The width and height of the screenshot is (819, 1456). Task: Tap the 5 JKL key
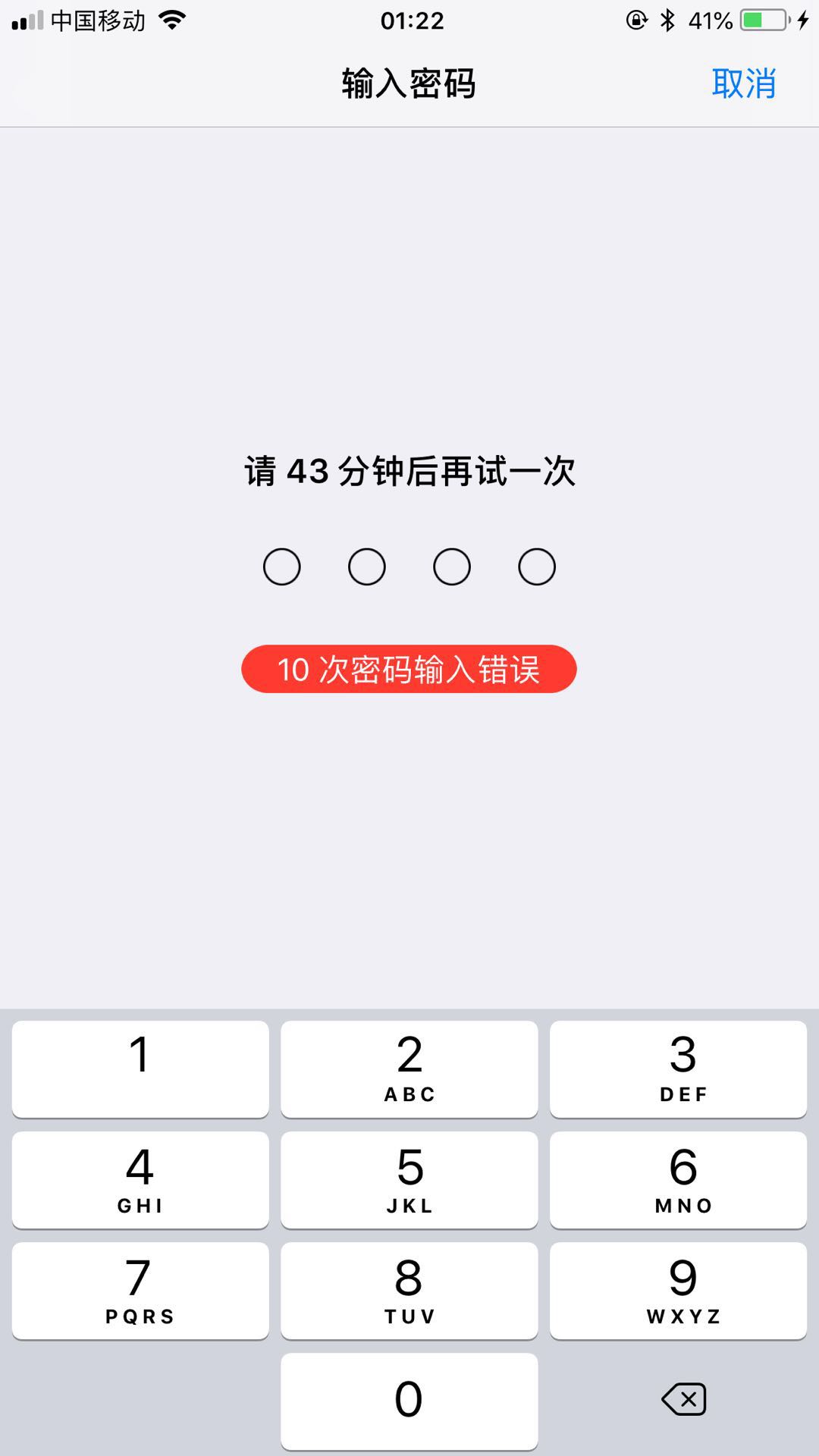point(409,1179)
